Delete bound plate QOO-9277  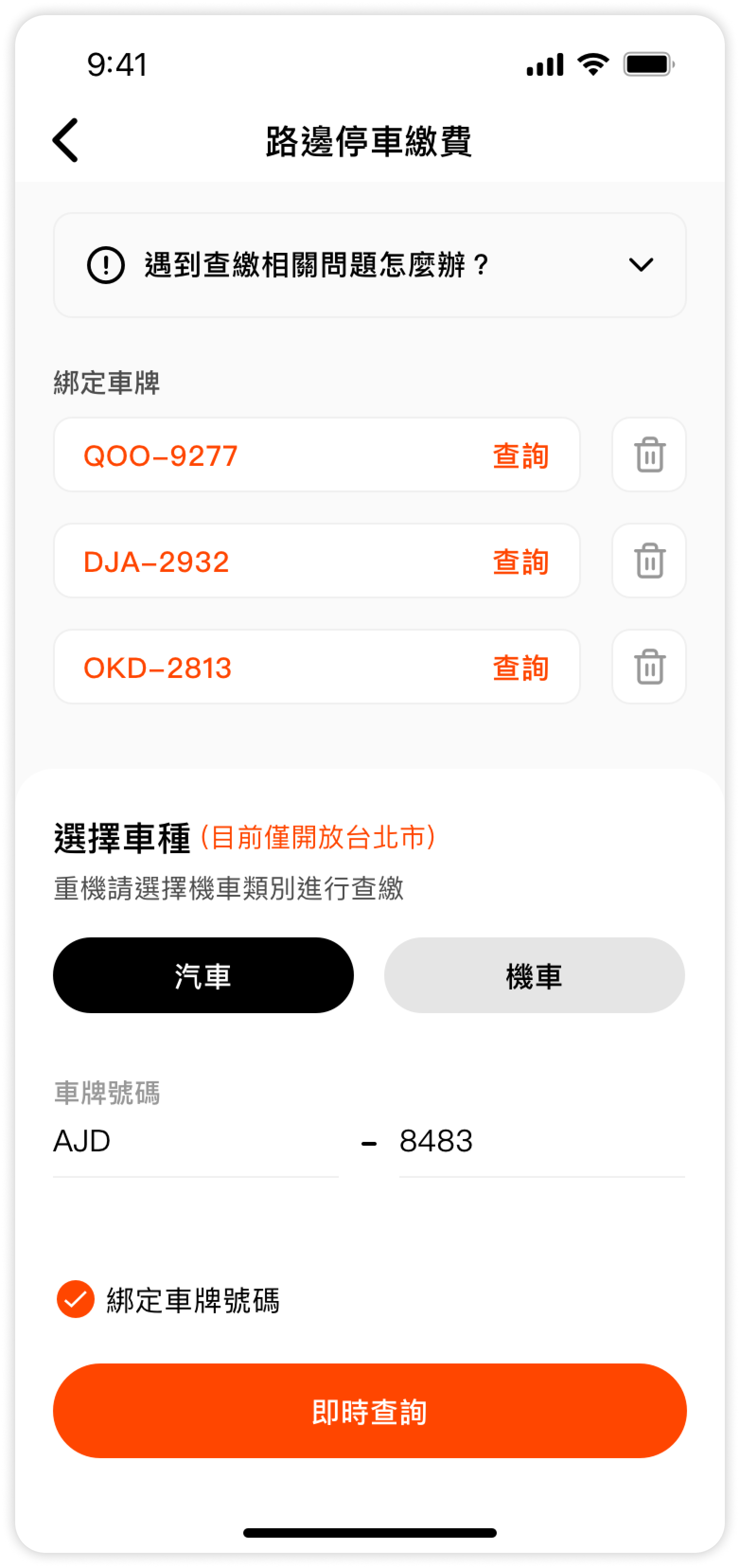click(x=649, y=454)
